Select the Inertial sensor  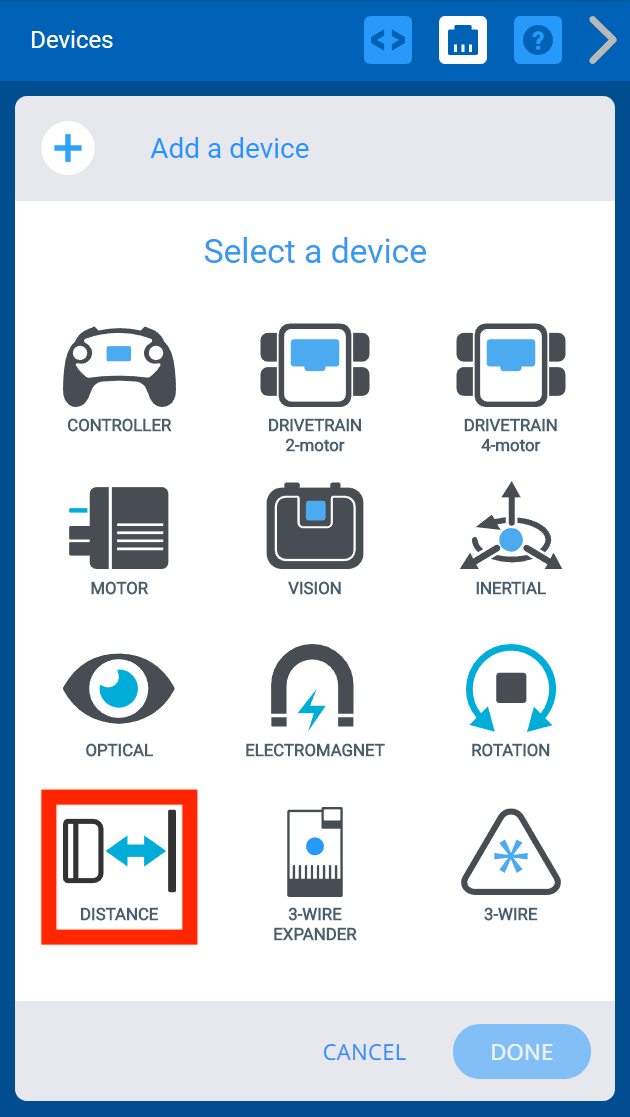(x=511, y=540)
